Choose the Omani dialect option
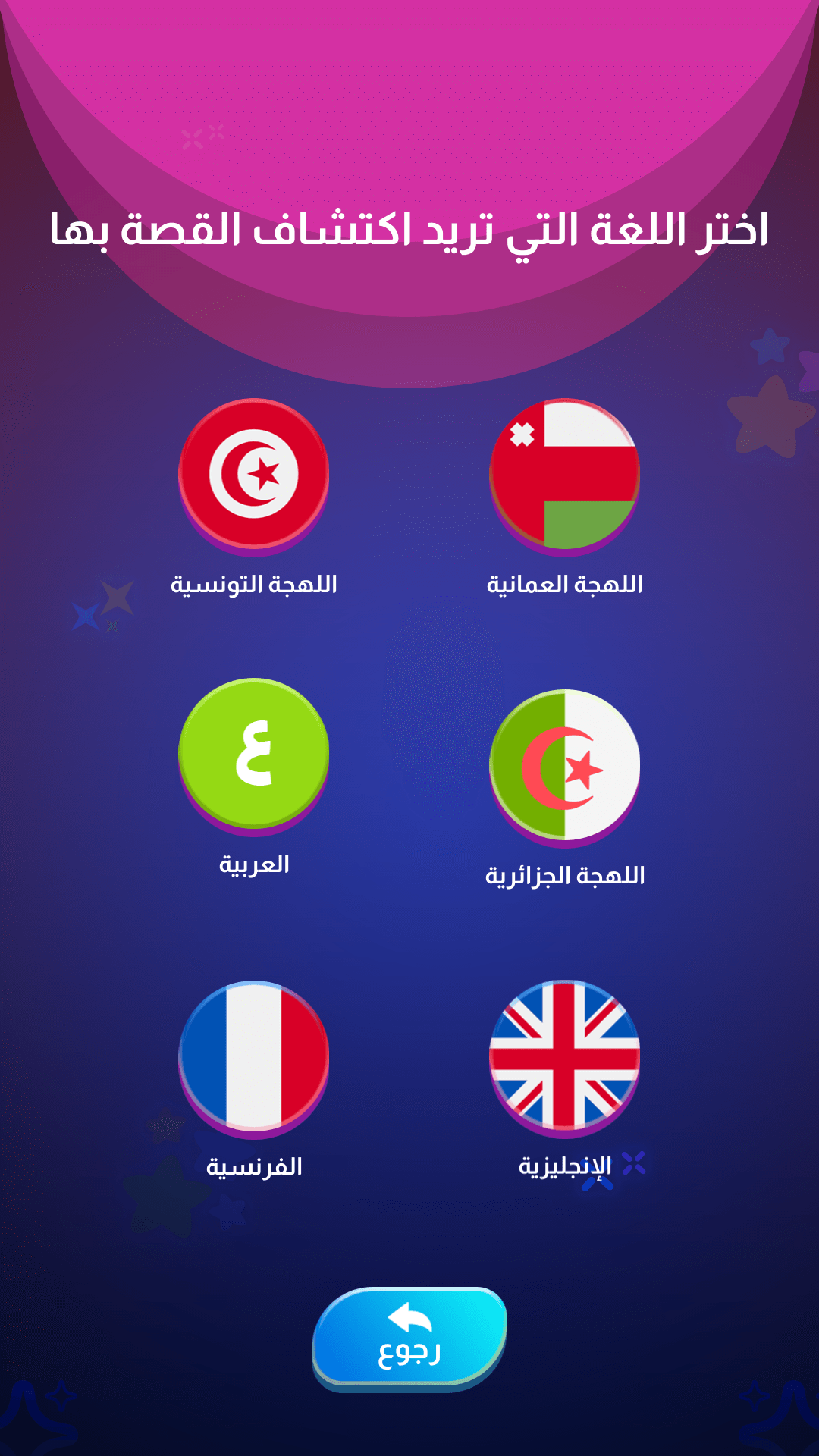The image size is (819, 1456). point(564,474)
